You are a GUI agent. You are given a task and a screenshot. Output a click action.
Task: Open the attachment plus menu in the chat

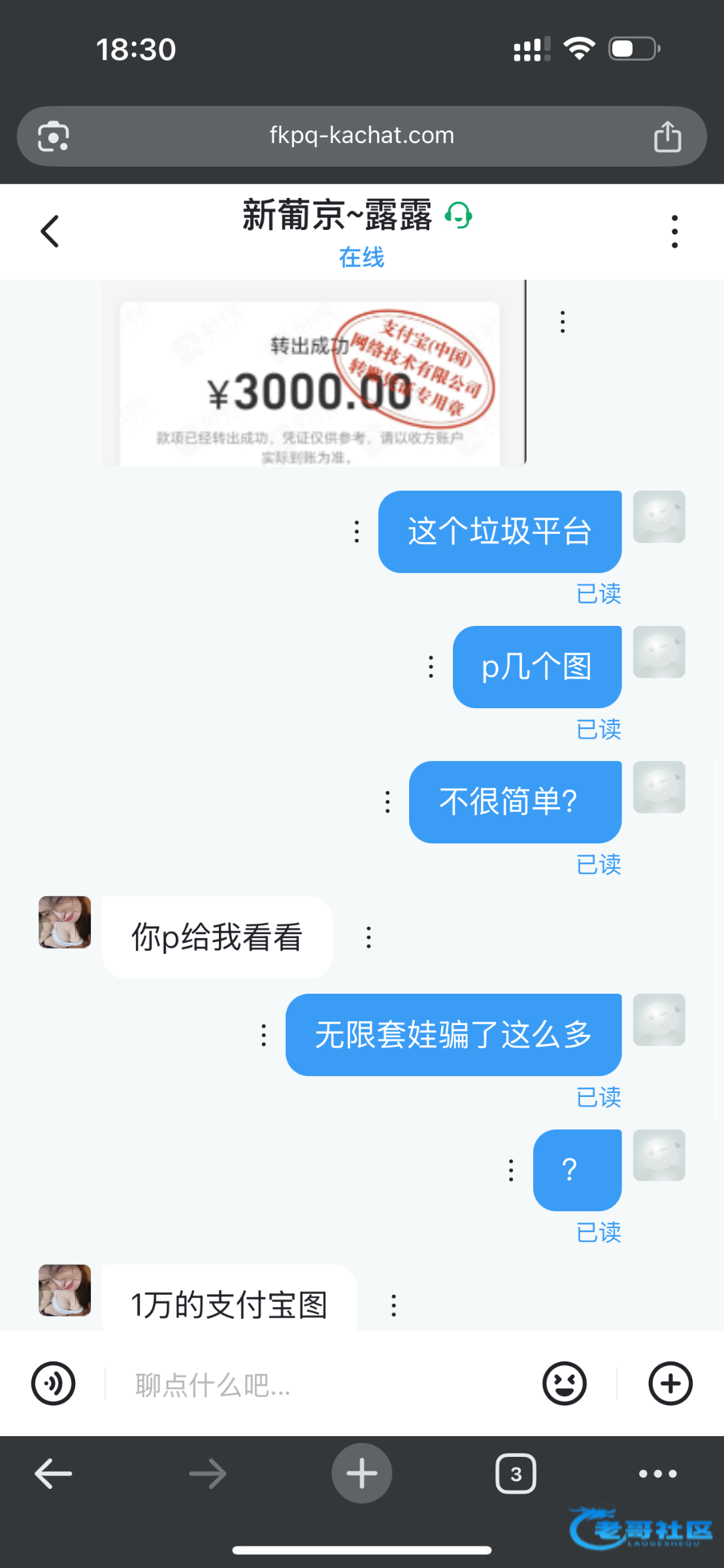click(x=670, y=1383)
